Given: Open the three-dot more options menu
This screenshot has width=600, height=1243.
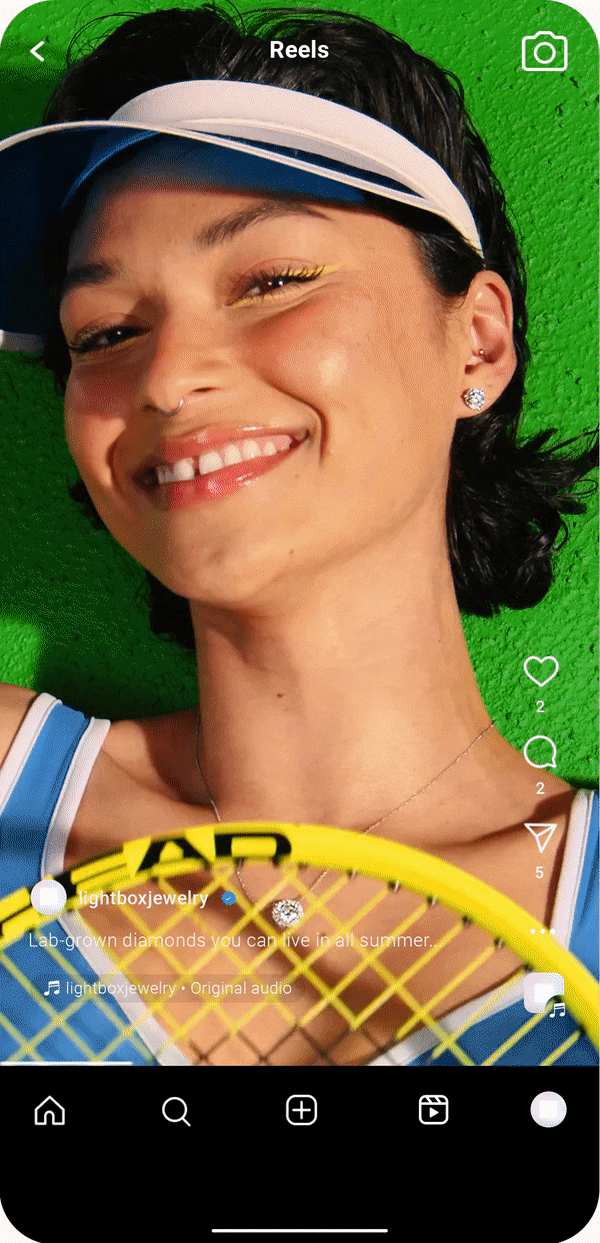Looking at the screenshot, I should (x=542, y=931).
